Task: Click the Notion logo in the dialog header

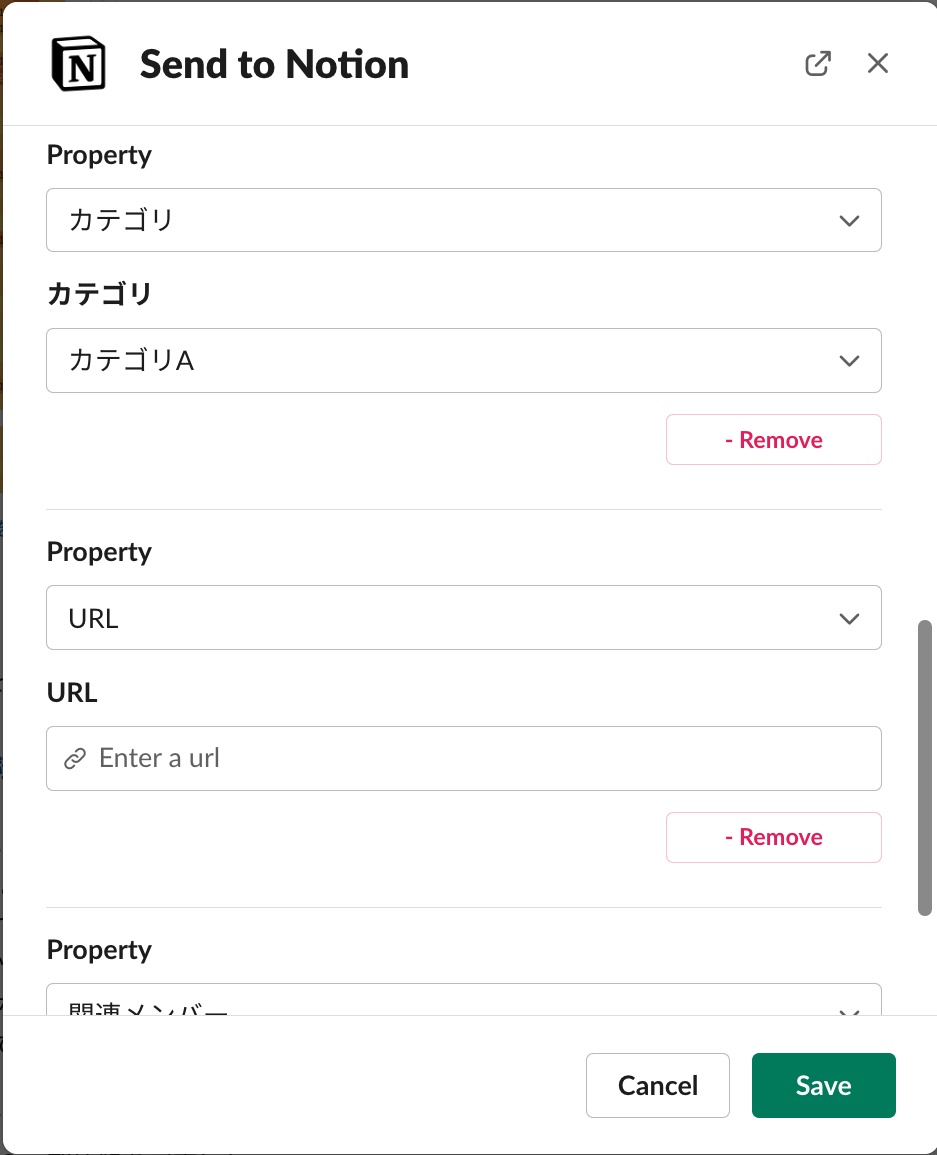Action: click(x=76, y=63)
